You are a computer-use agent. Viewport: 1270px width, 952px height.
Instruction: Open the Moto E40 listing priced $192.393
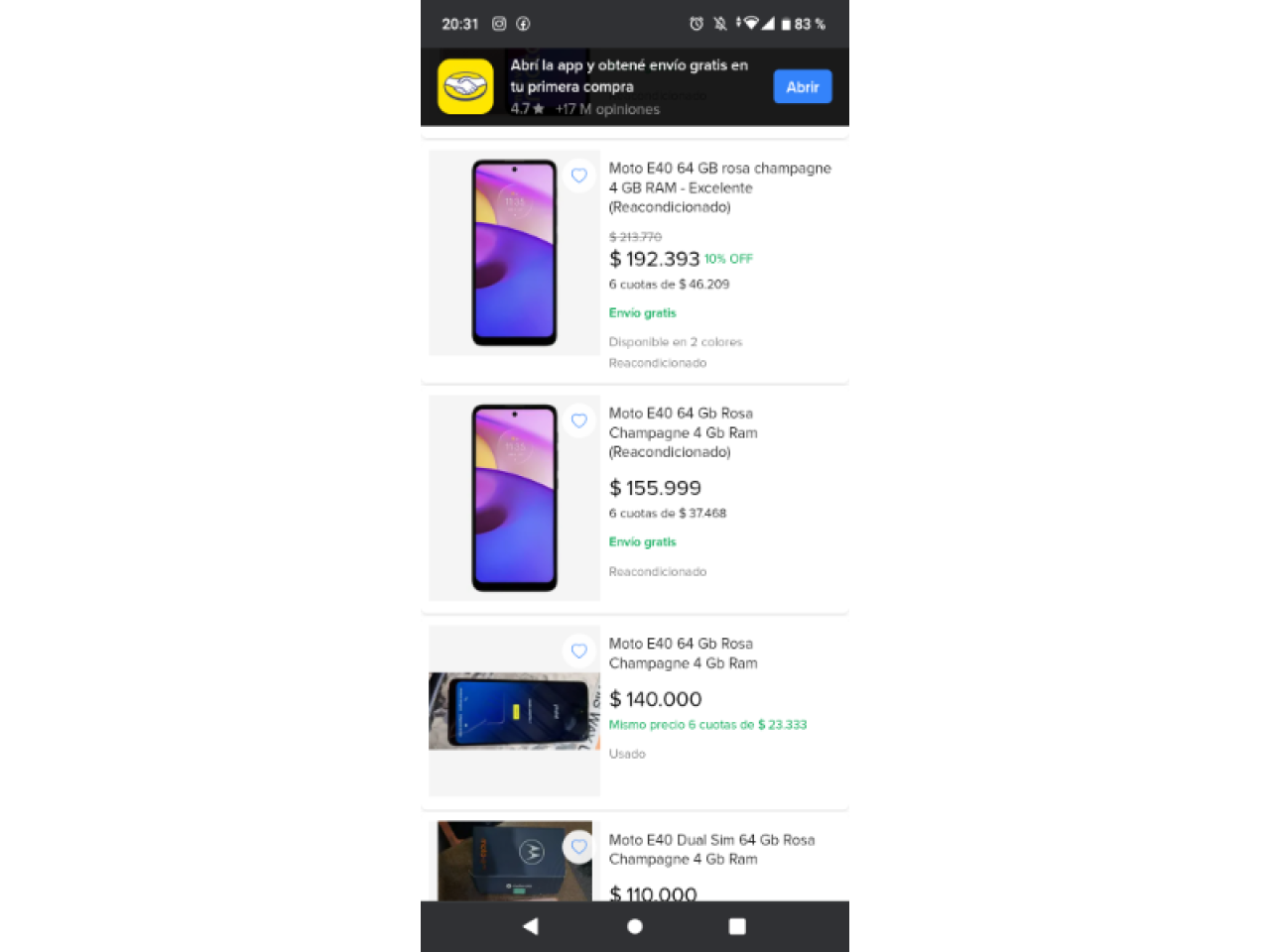719,187
